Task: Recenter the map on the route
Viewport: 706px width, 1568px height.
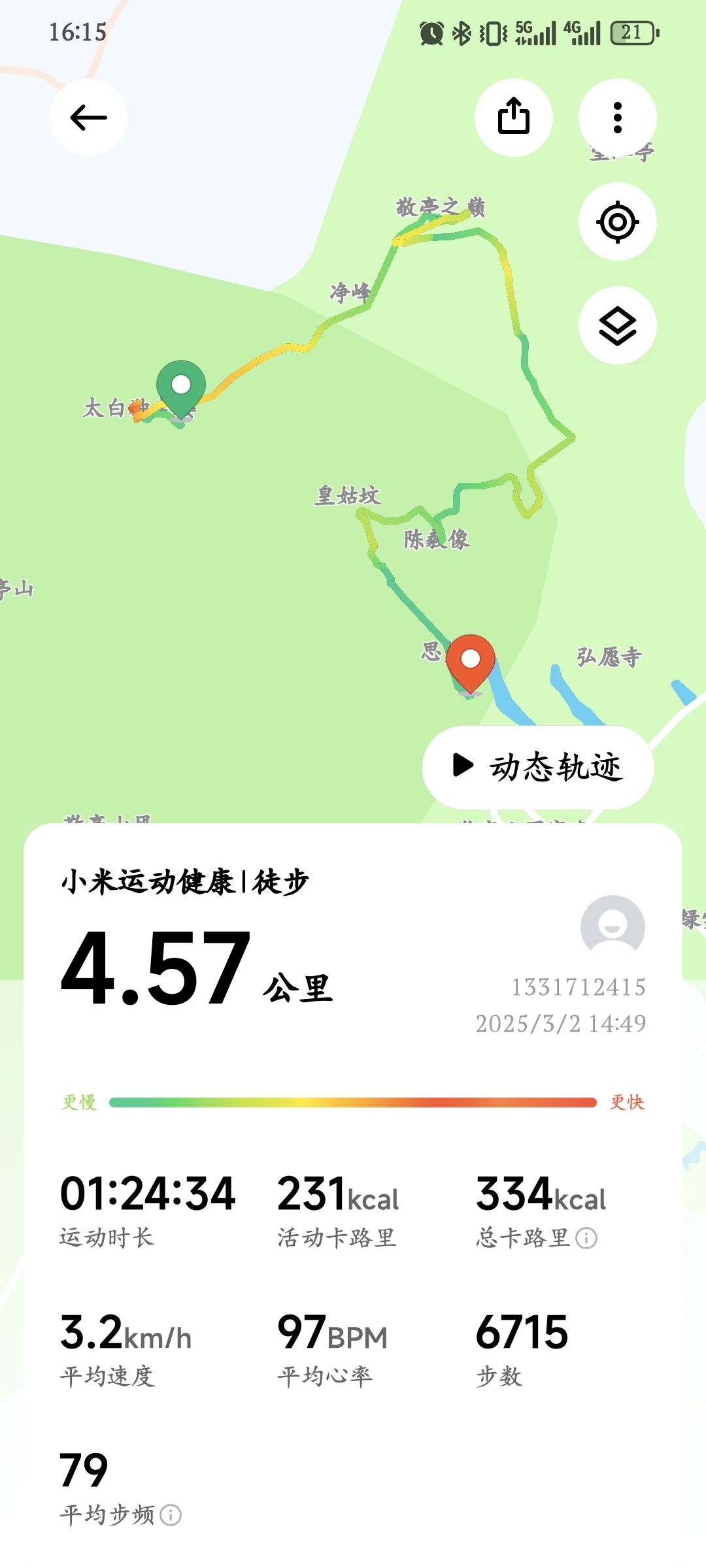Action: [x=617, y=222]
